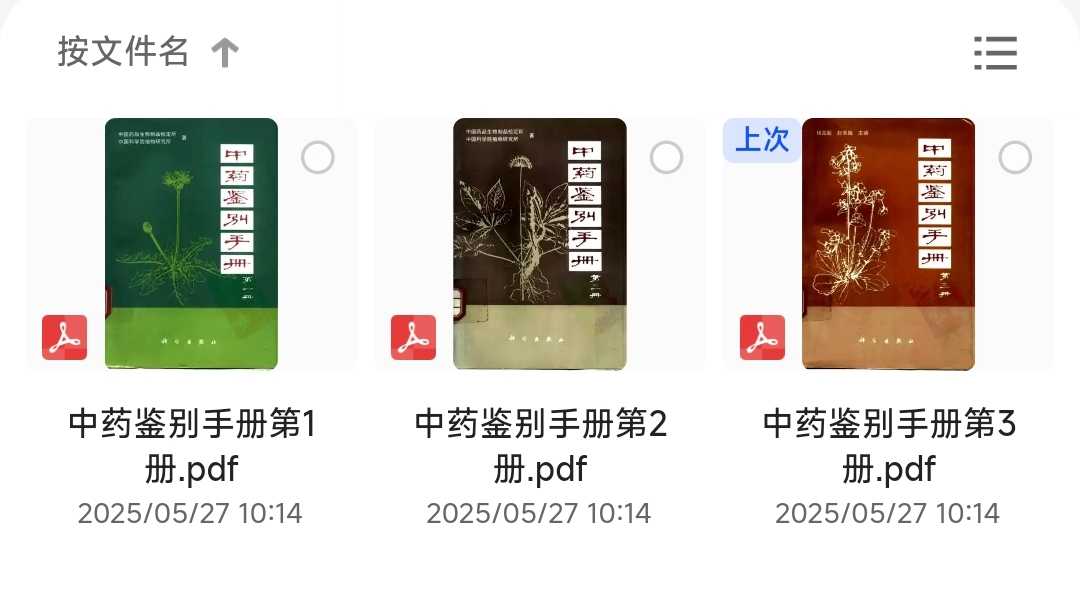The width and height of the screenshot is (1080, 589).
Task: Select the 第1册 file checkbox
Action: pyautogui.click(x=317, y=158)
